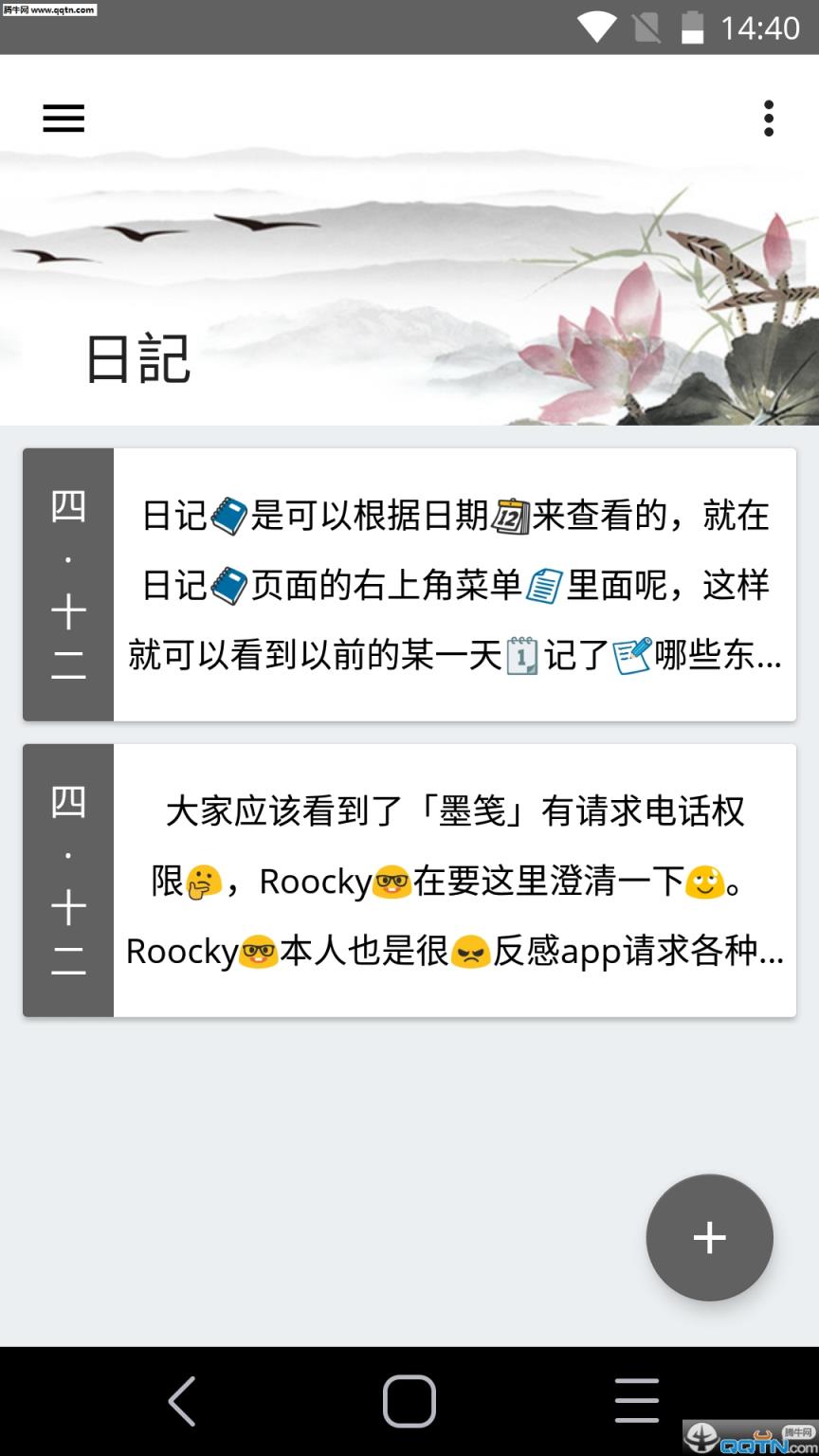Viewport: 819px width, 1456px height.
Task: Open the navigation drawer with the hamburger icon
Action: pos(63,118)
